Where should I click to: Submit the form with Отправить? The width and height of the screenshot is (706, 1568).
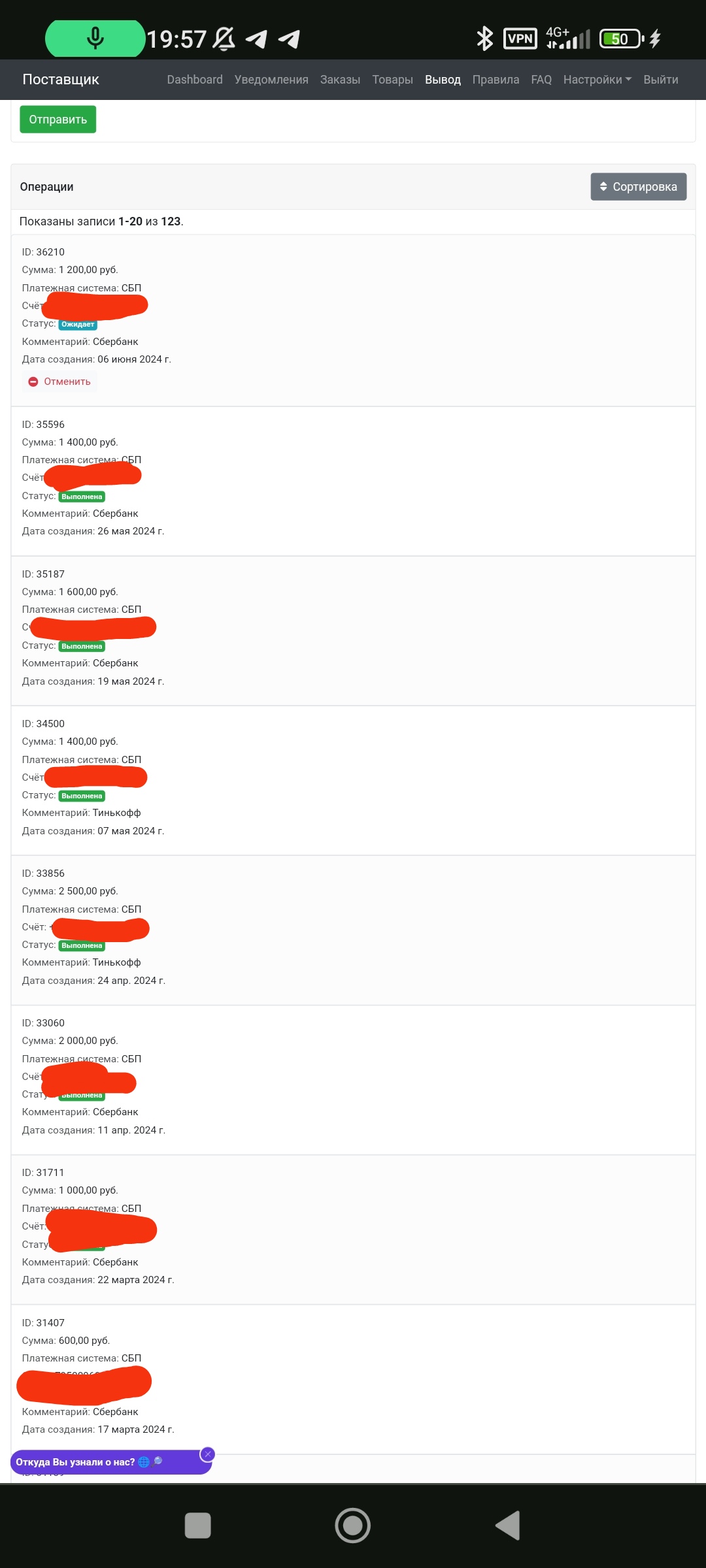tap(58, 120)
